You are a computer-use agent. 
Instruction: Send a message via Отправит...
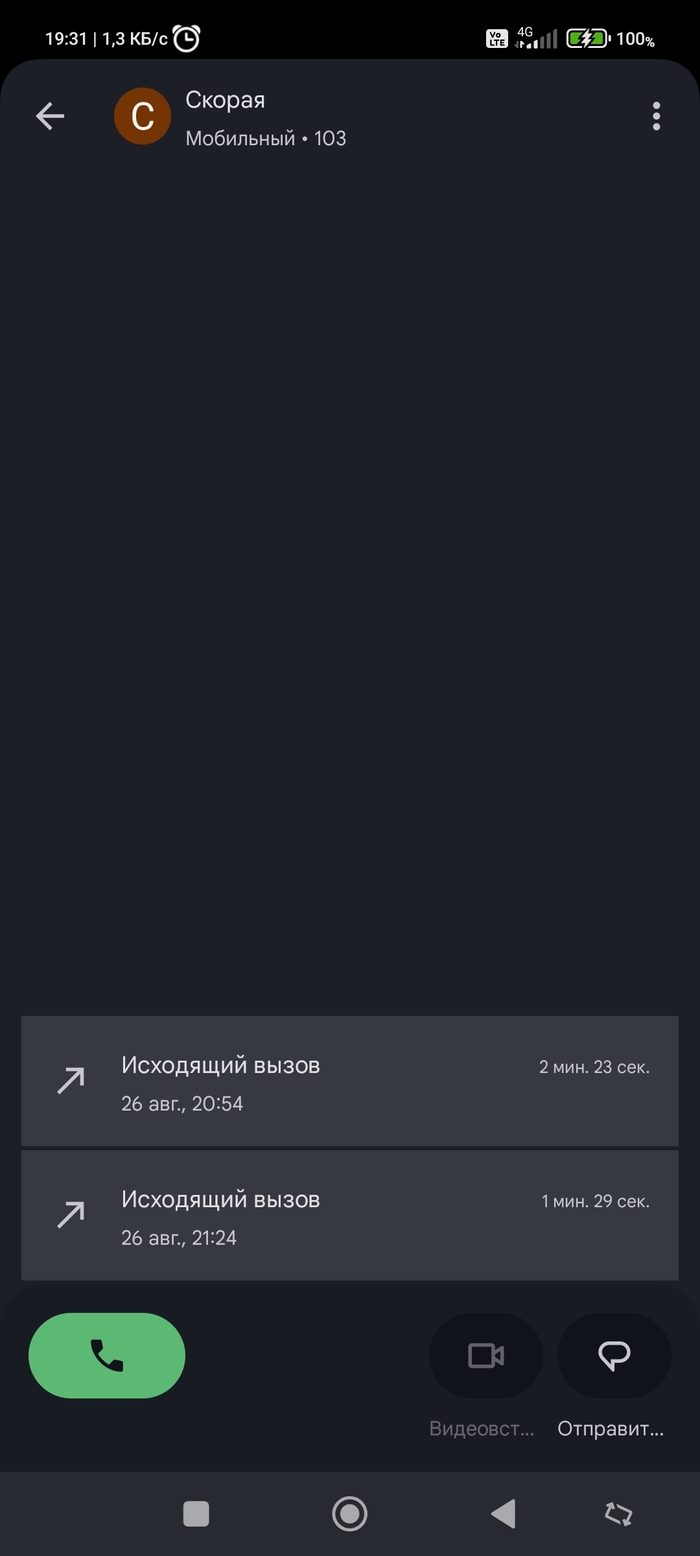point(613,1357)
